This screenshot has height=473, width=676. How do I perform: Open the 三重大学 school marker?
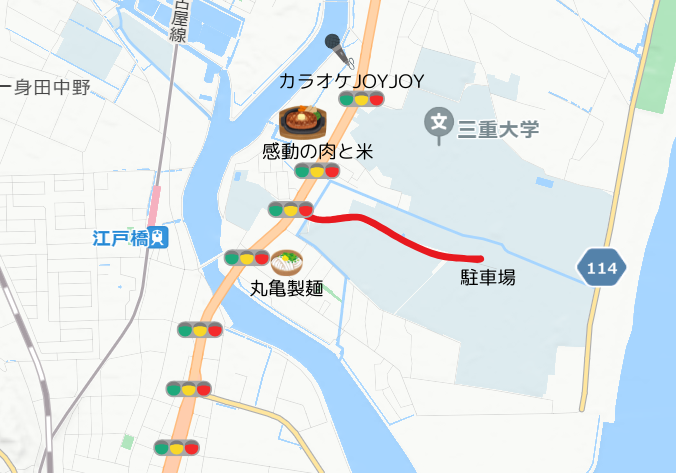pos(438,124)
